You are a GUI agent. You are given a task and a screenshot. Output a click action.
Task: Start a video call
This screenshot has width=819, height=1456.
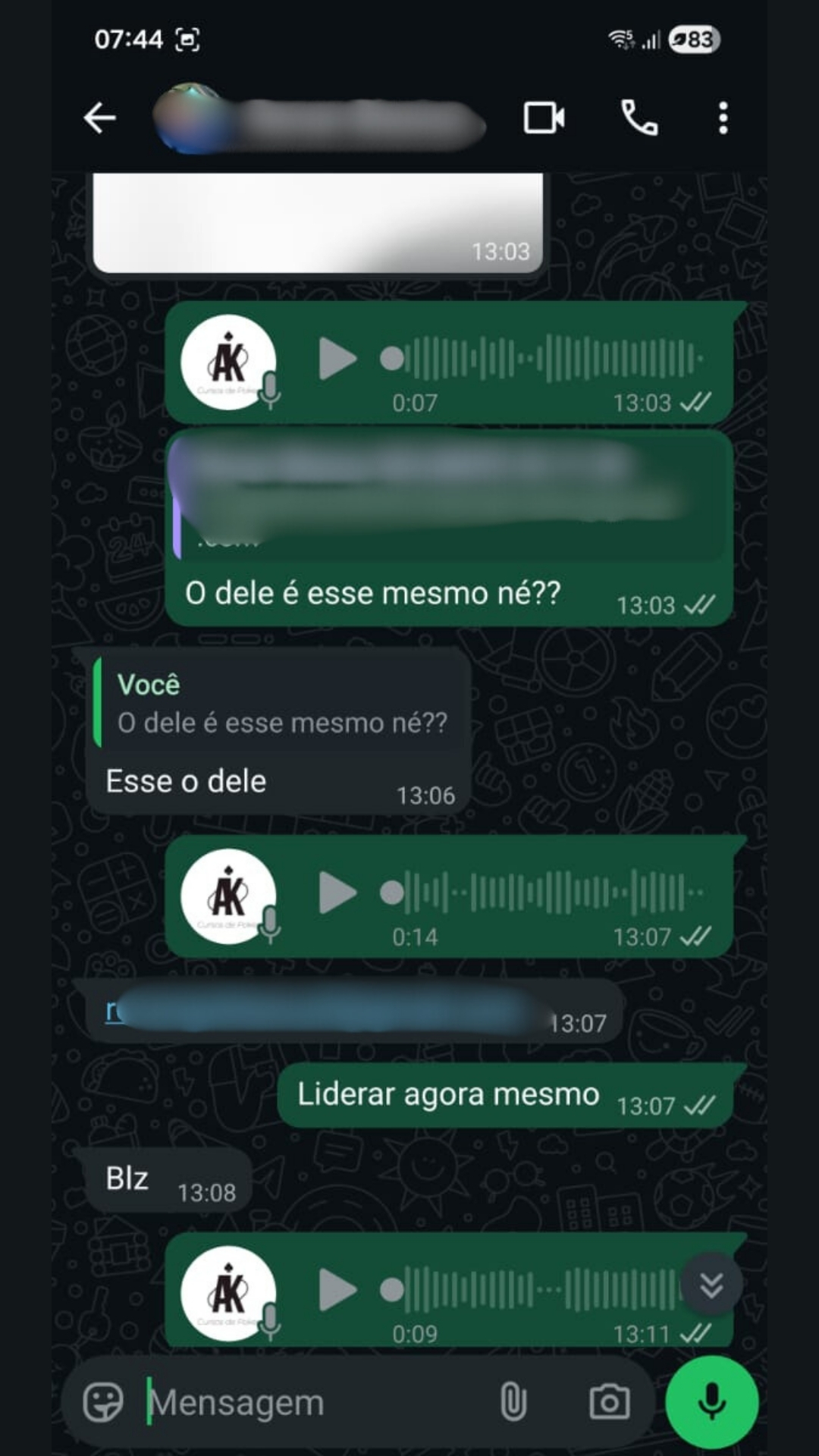(543, 118)
